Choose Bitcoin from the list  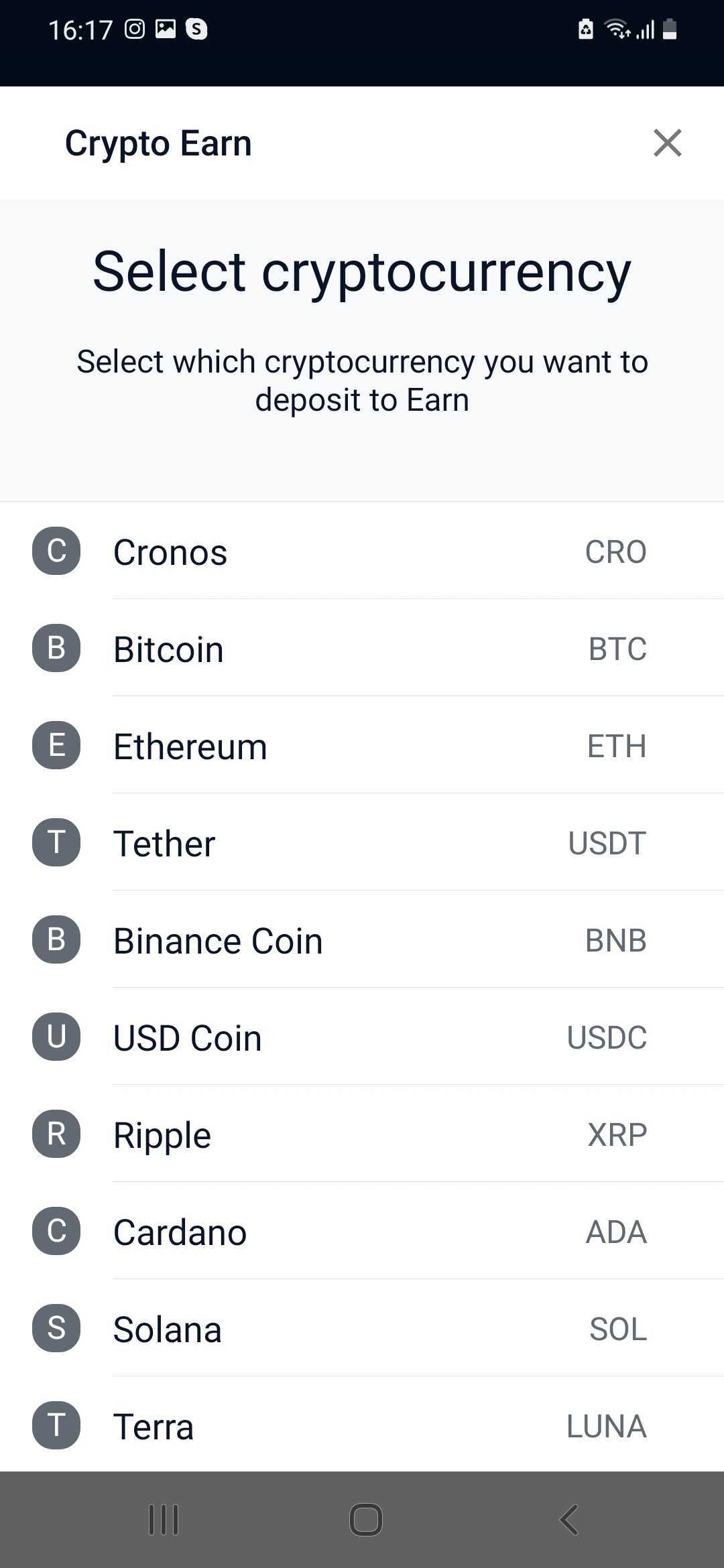click(362, 648)
